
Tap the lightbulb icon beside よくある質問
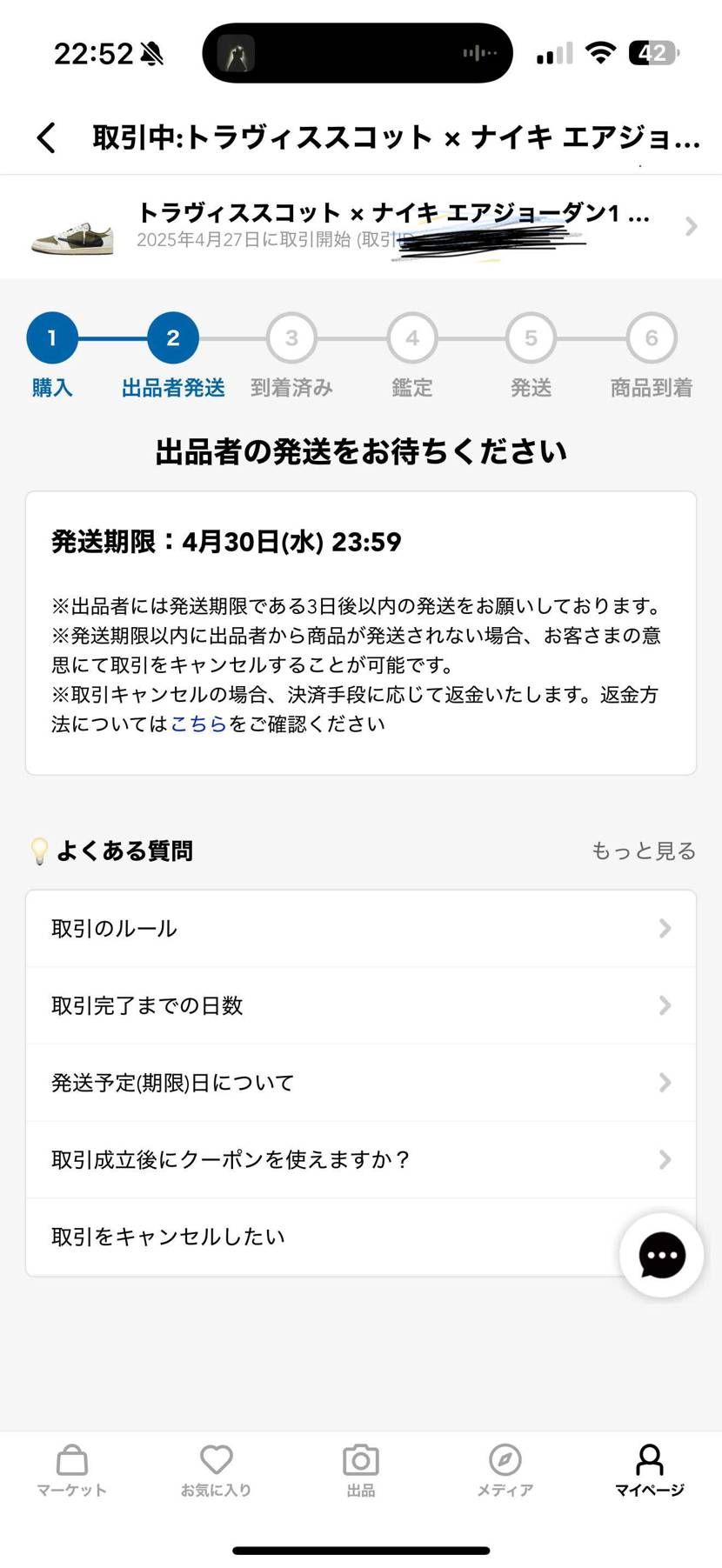coord(38,850)
